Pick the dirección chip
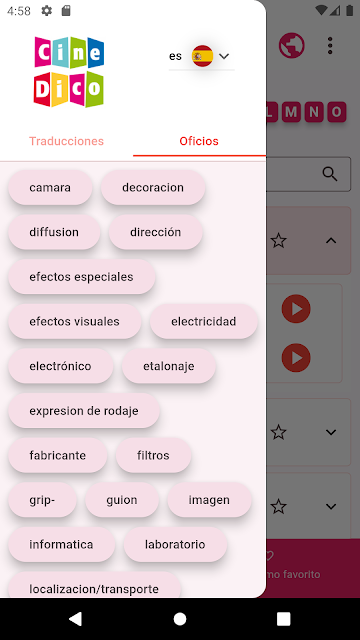360x640 pixels. (156, 232)
